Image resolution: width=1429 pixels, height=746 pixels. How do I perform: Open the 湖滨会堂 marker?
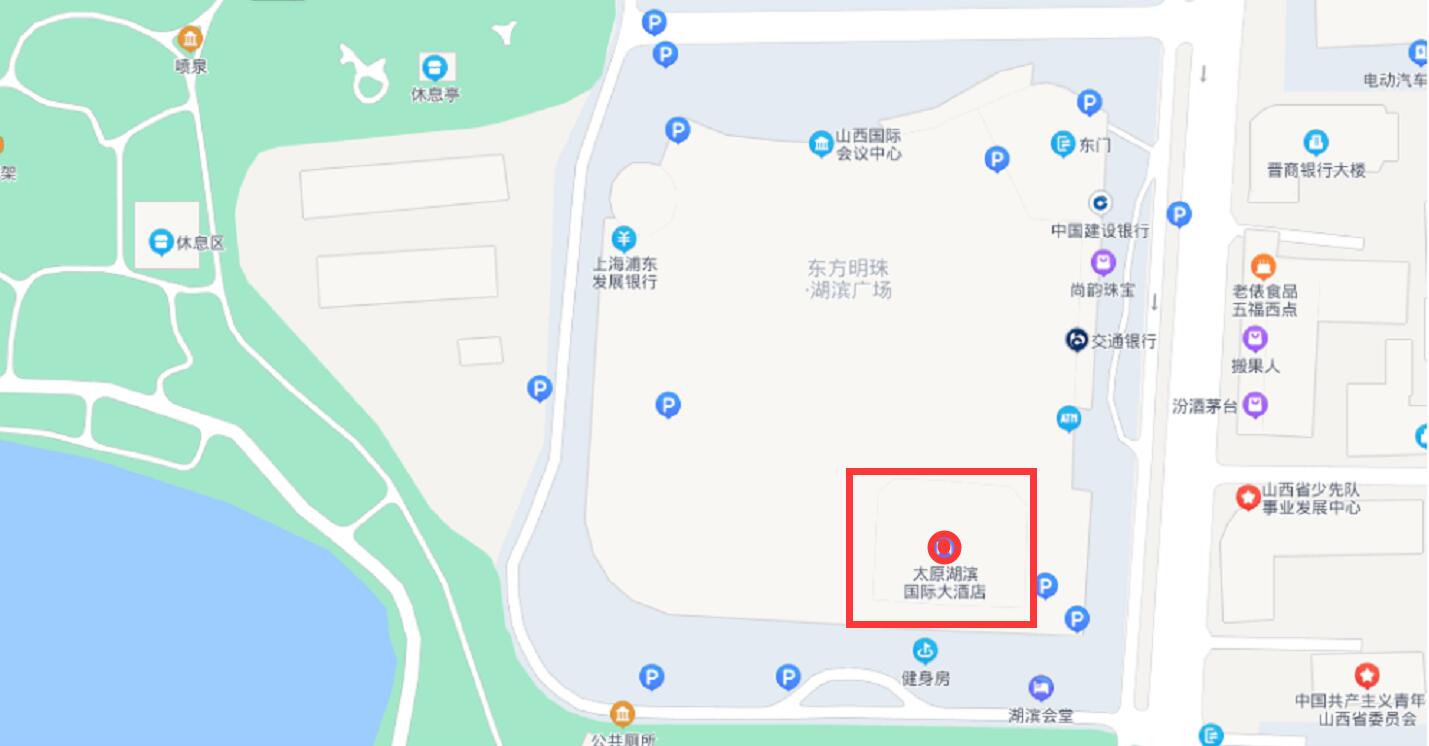pos(1041,688)
